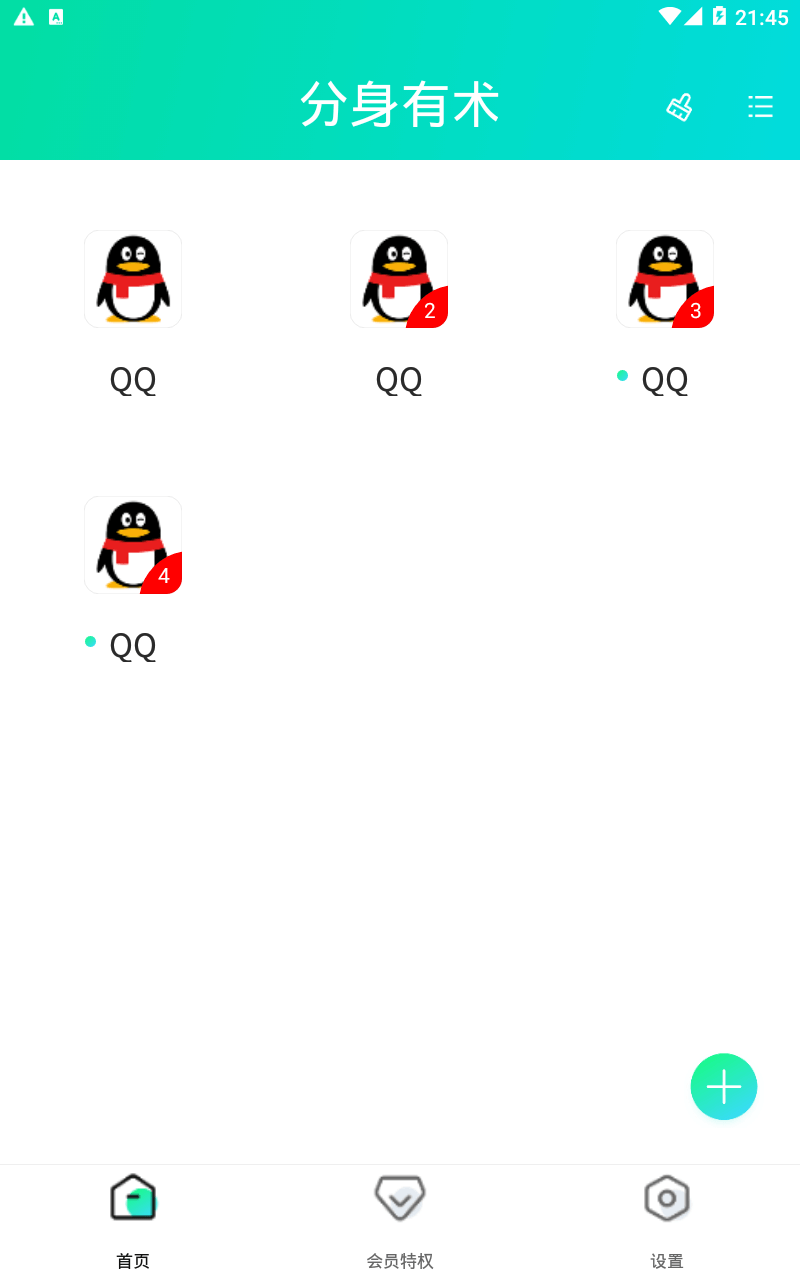Screen dimensions: 800x1280
Task: Switch to the 会员特权 tab
Action: pyautogui.click(x=400, y=1222)
